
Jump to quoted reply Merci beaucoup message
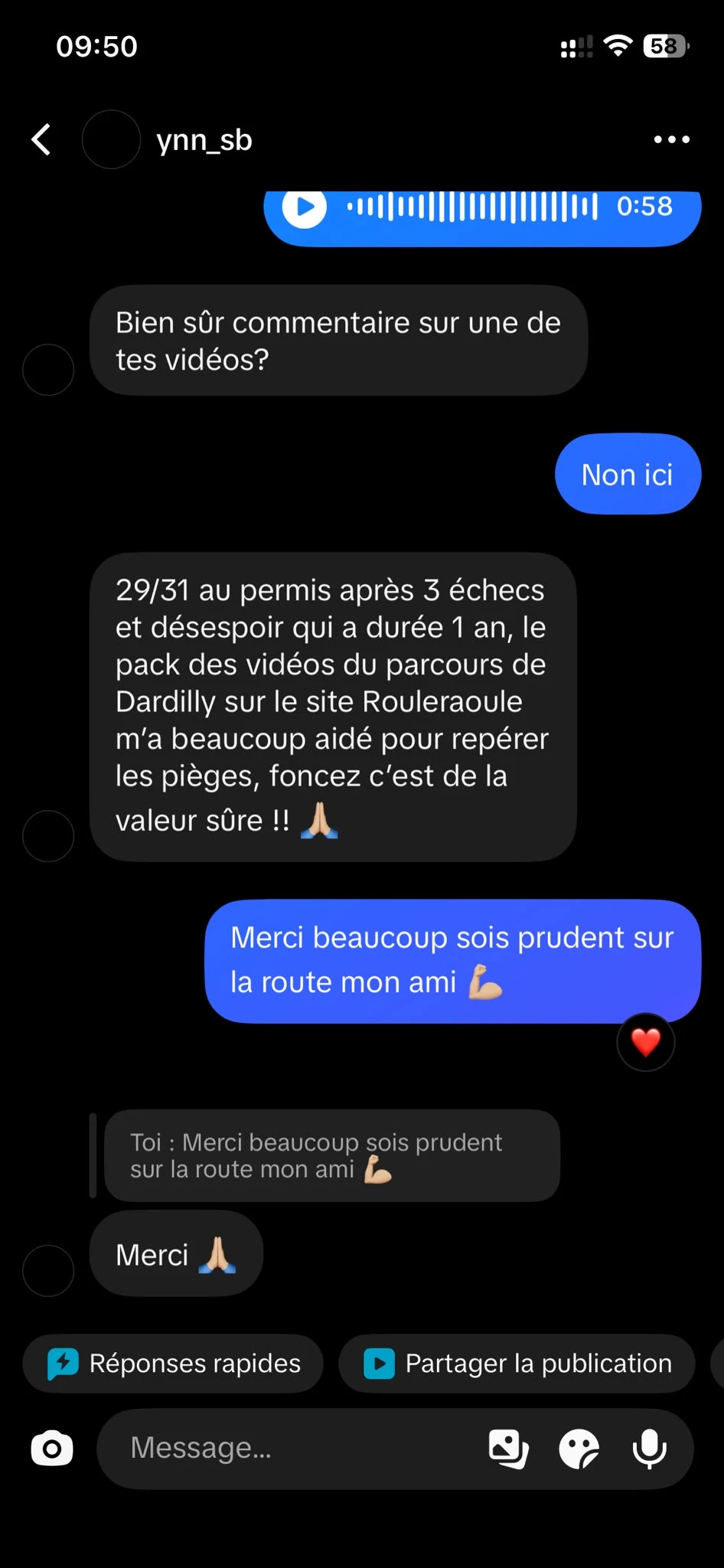332,1155
